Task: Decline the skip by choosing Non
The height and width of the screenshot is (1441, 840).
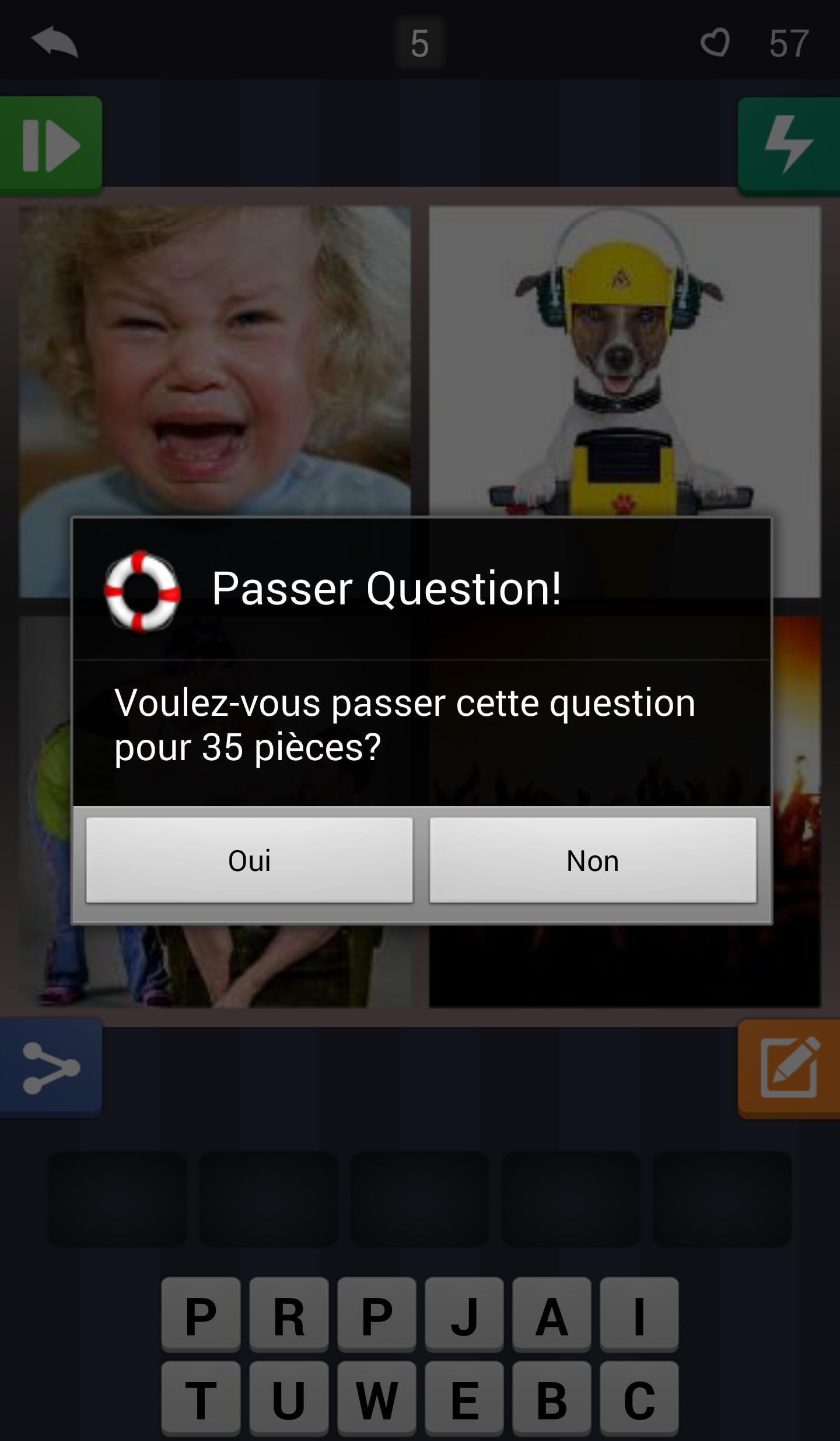Action: 593,860
